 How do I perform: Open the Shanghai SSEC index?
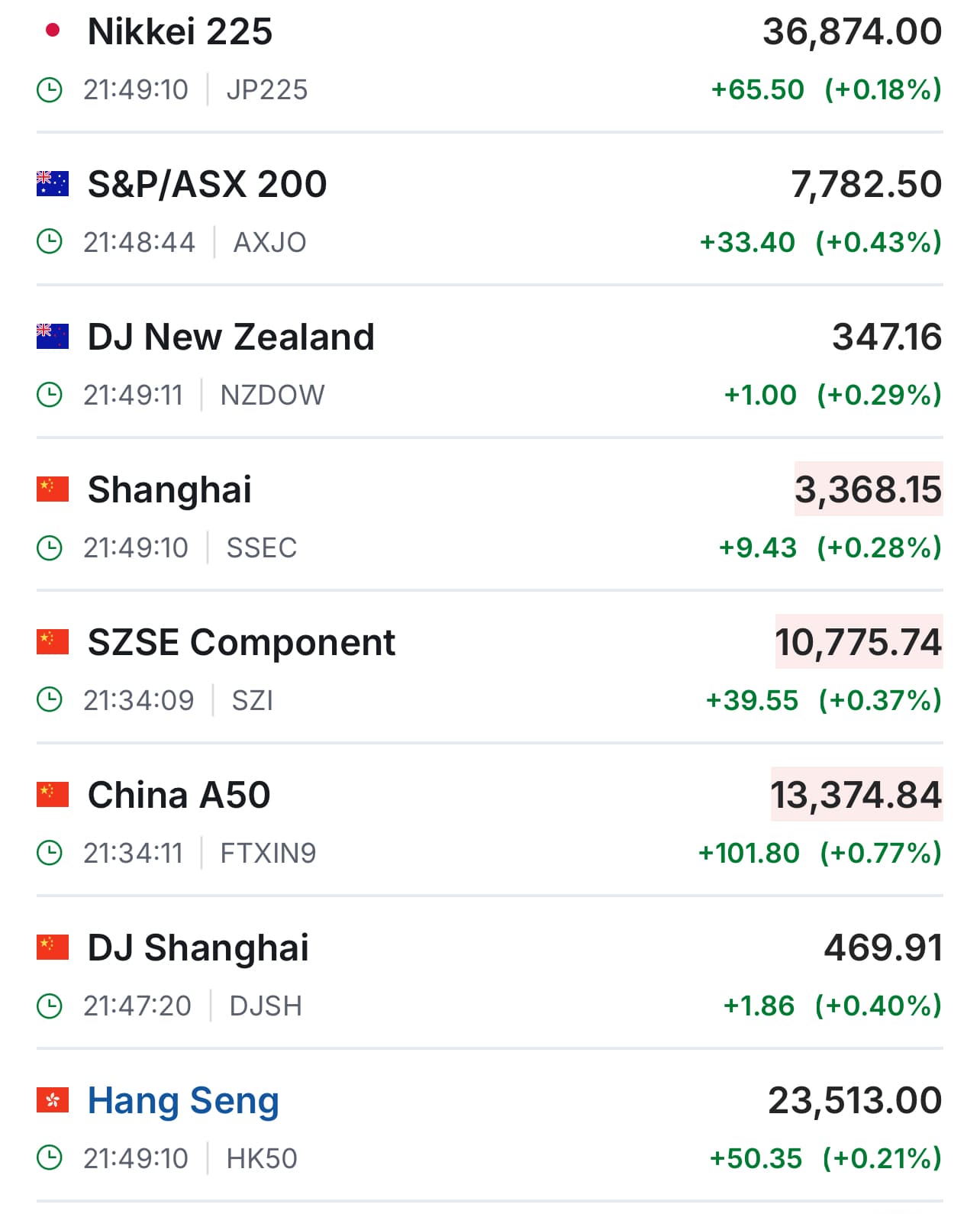169,490
